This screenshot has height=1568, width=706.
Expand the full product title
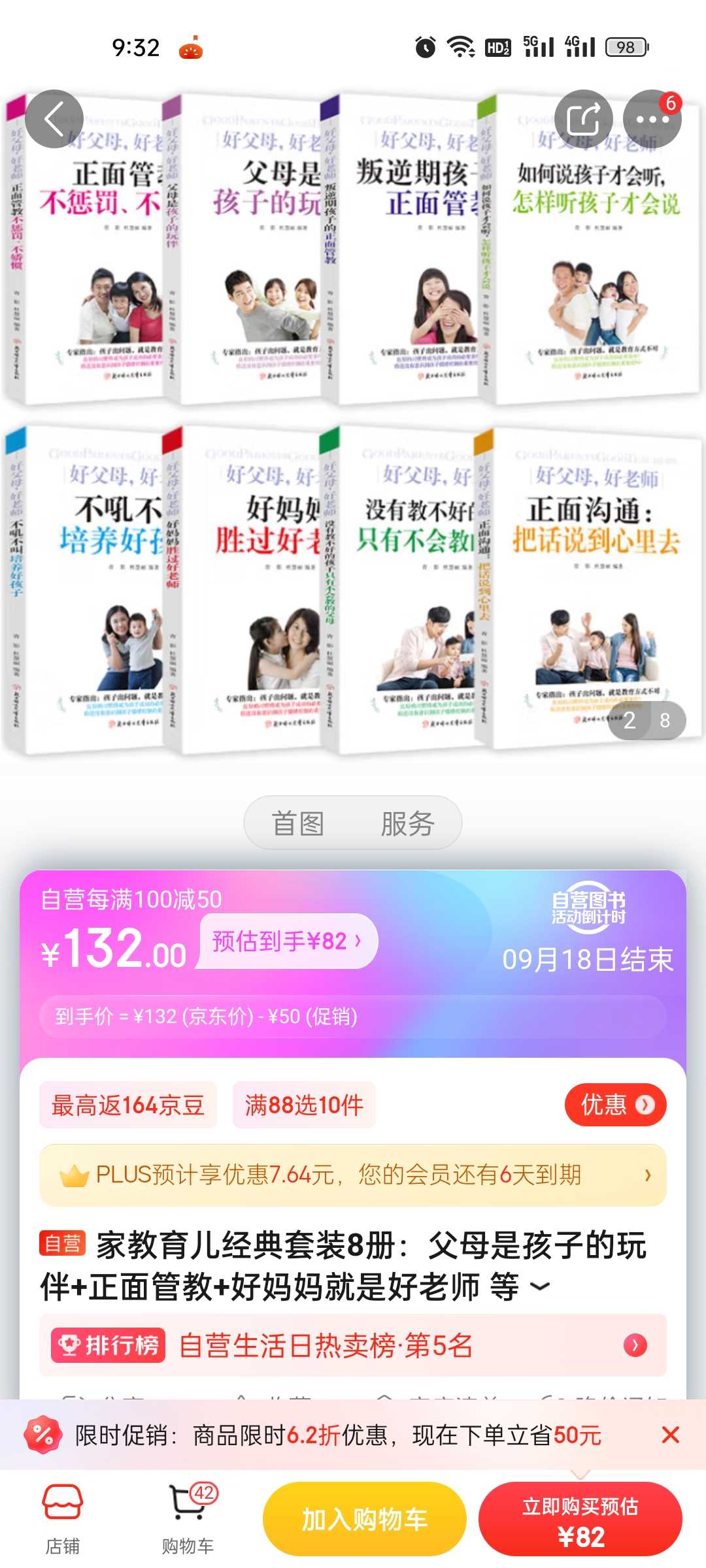540,1286
